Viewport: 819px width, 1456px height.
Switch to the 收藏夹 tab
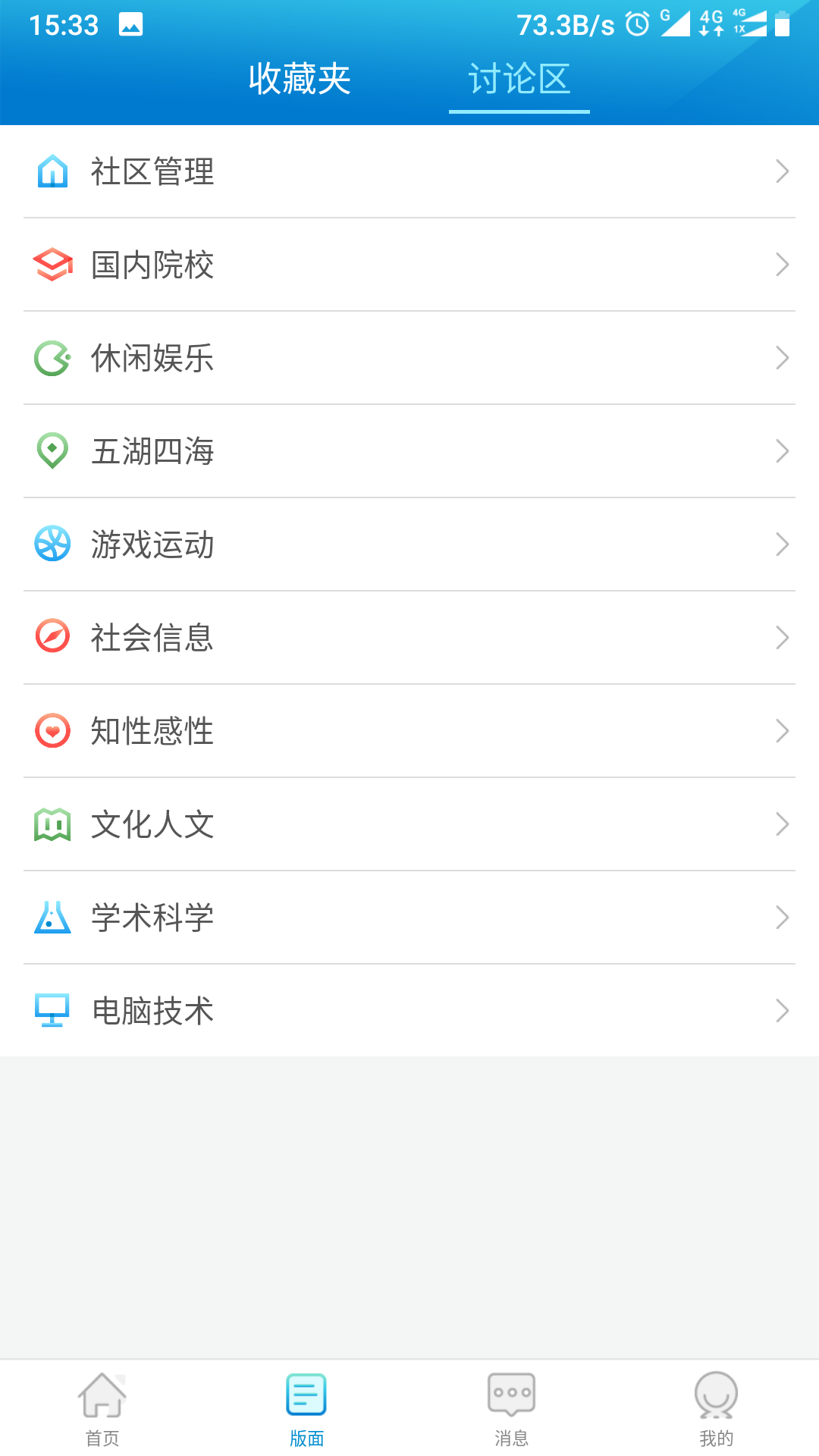point(298,80)
